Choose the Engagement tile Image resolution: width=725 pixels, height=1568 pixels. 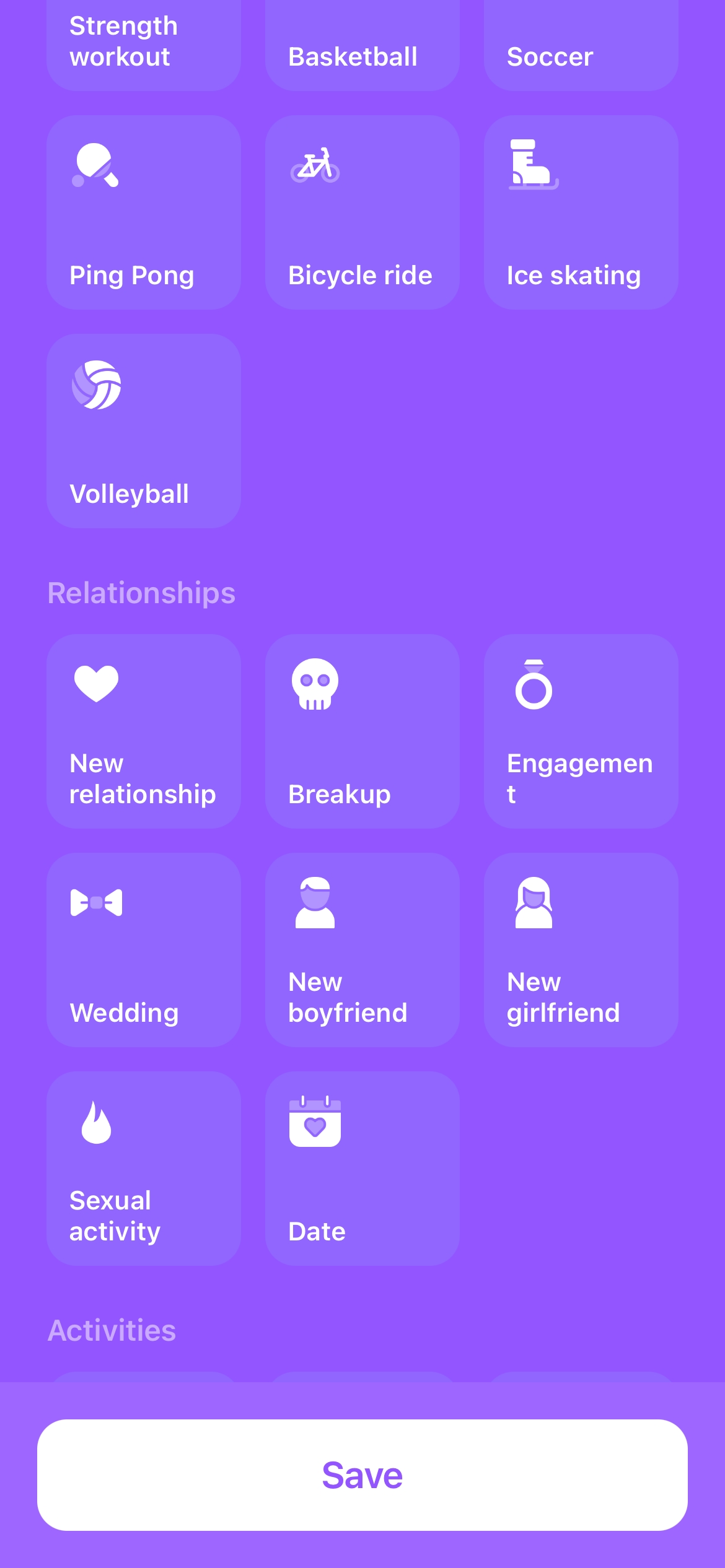[581, 731]
